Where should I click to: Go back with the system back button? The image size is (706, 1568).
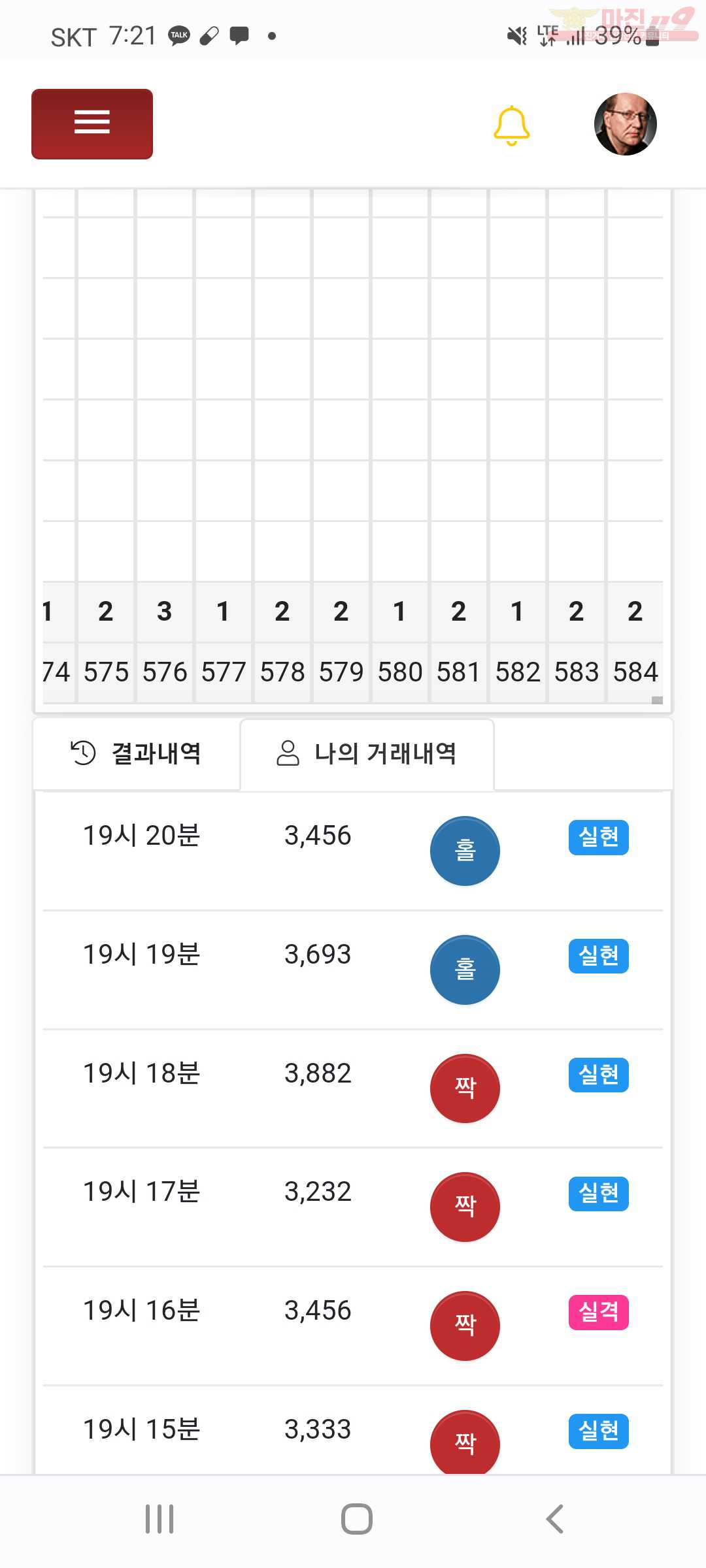554,1519
